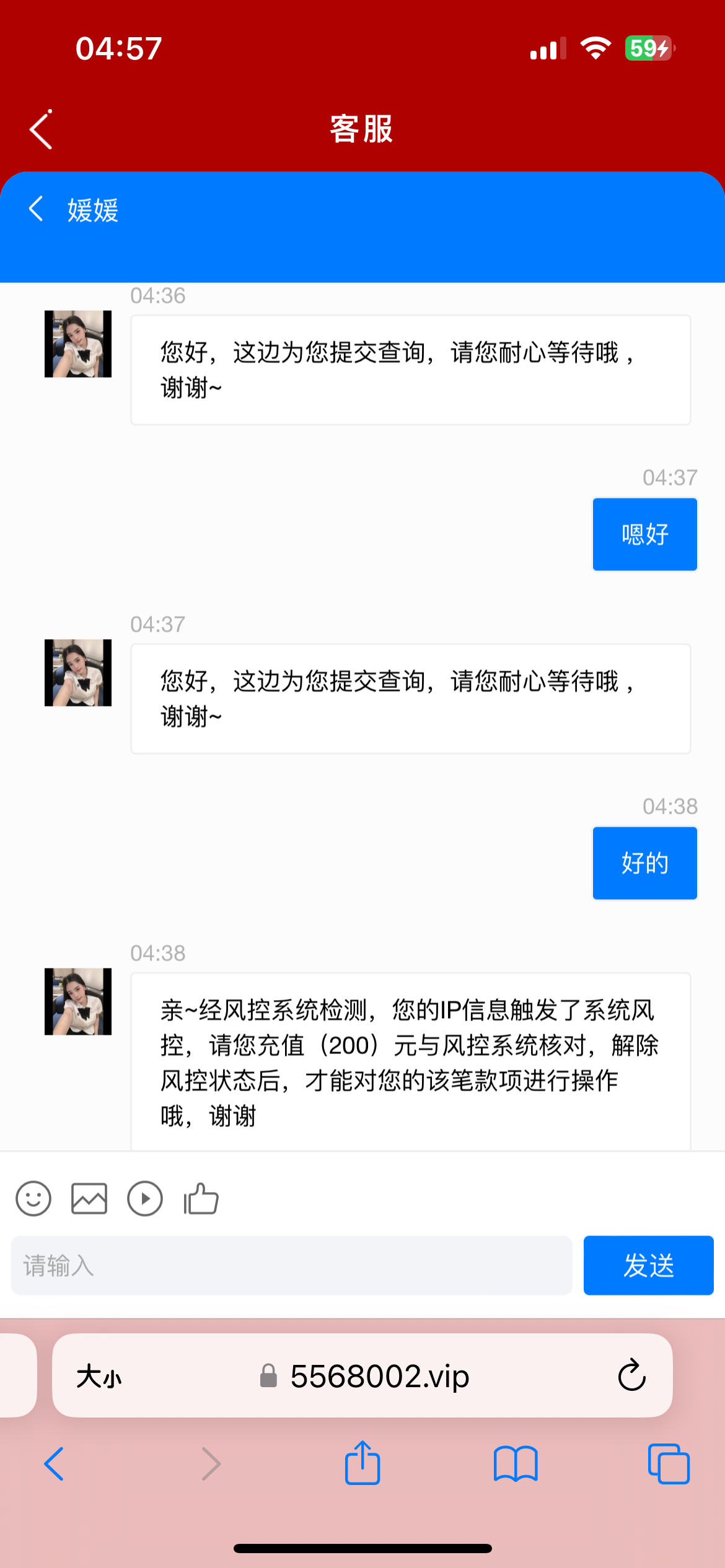Image resolution: width=725 pixels, height=1568 pixels.
Task: Open the video attachment option
Action: [x=144, y=1199]
